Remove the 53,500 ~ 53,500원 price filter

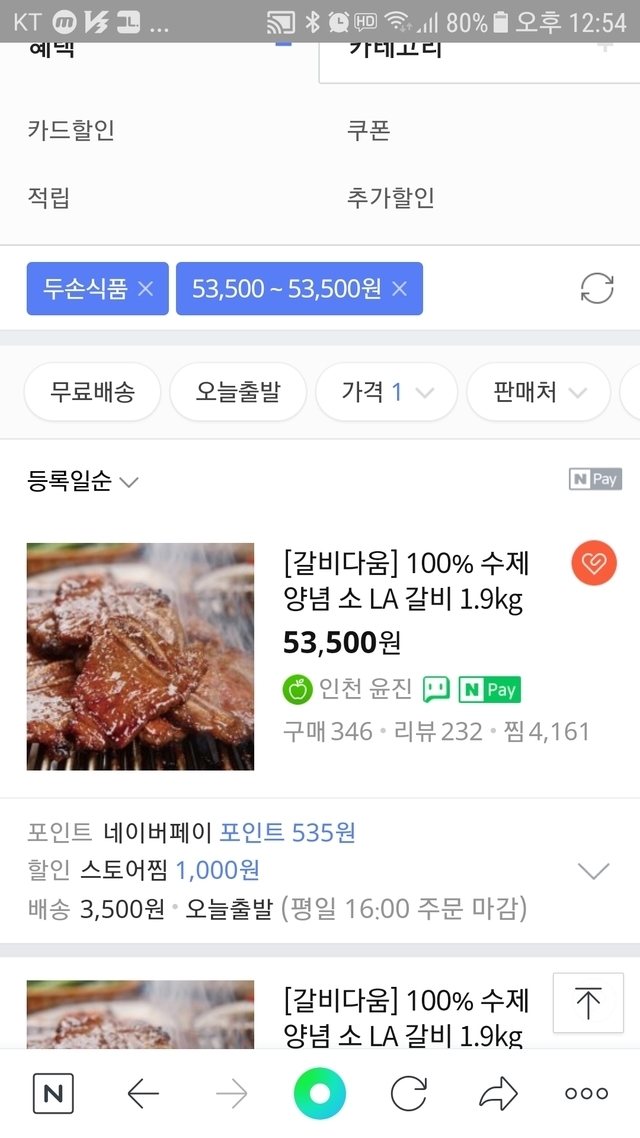coord(400,289)
